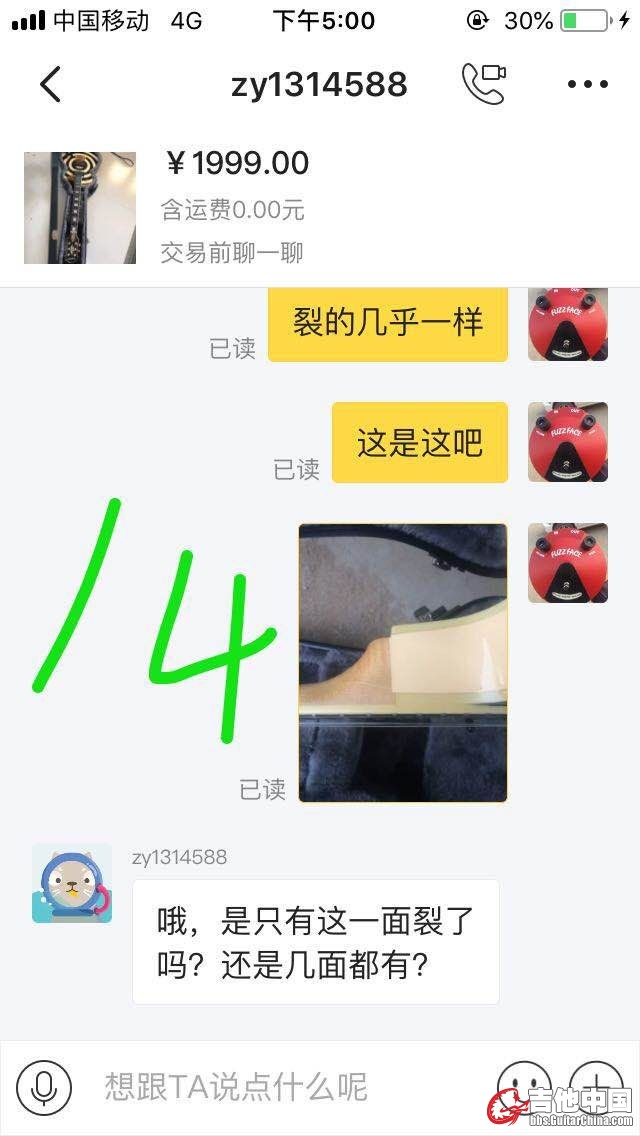View the sent photo in the chat
The width and height of the screenshot is (640, 1136).
coord(403,662)
